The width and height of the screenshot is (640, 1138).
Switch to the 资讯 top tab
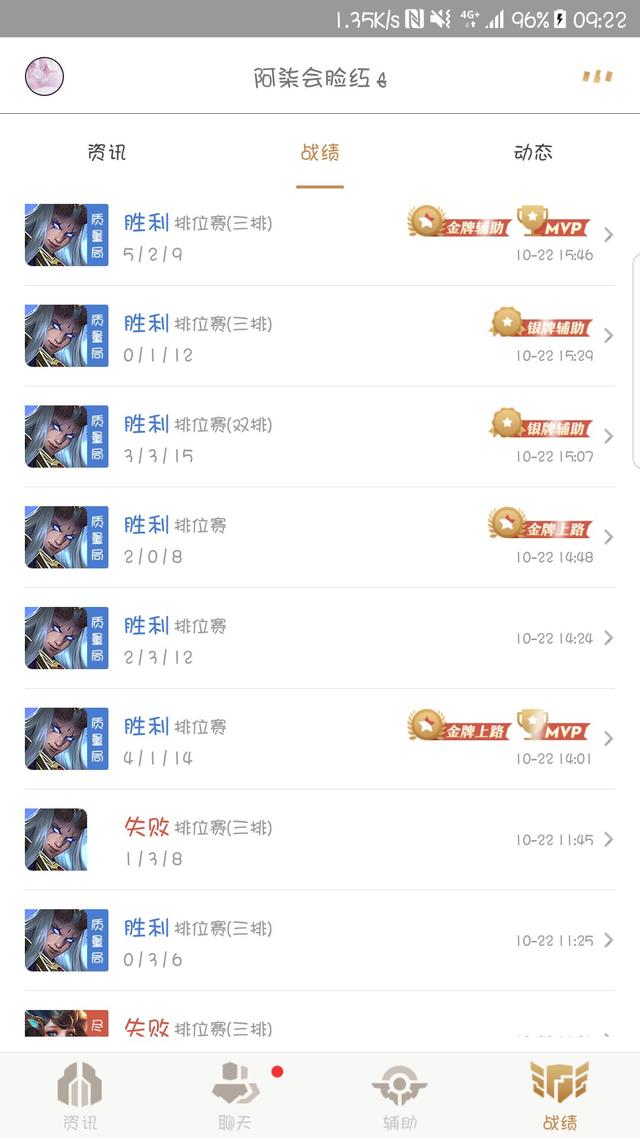pyautogui.click(x=107, y=153)
